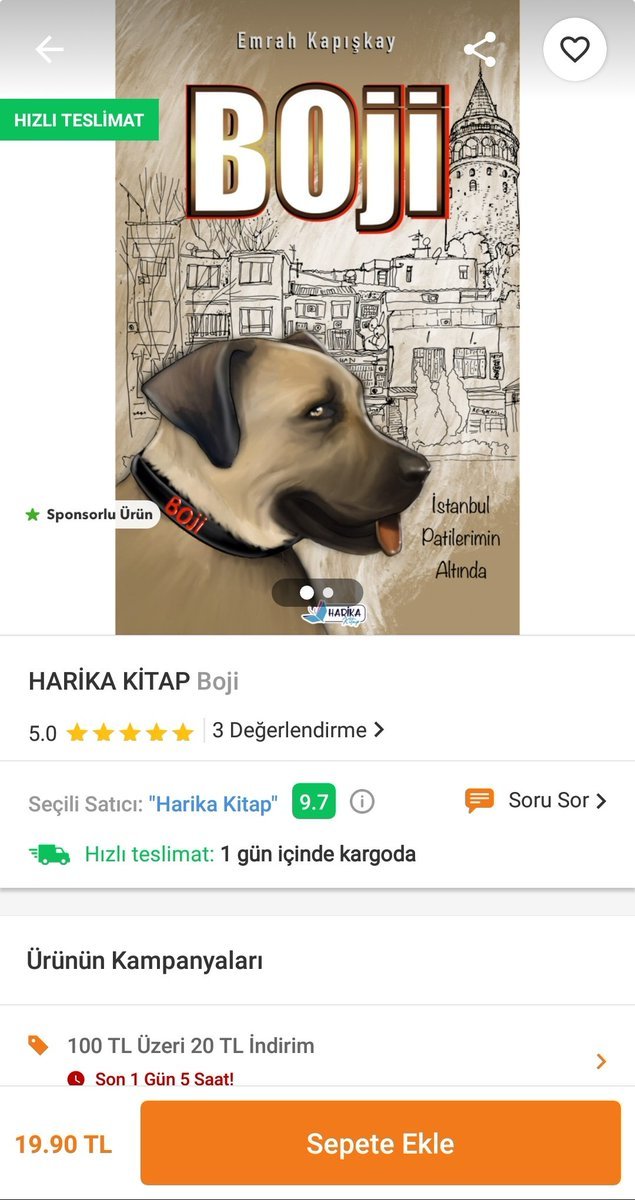Viewport: 635px width, 1200px height.
Task: Ask the seller via Soru Sor
Action: 537,801
